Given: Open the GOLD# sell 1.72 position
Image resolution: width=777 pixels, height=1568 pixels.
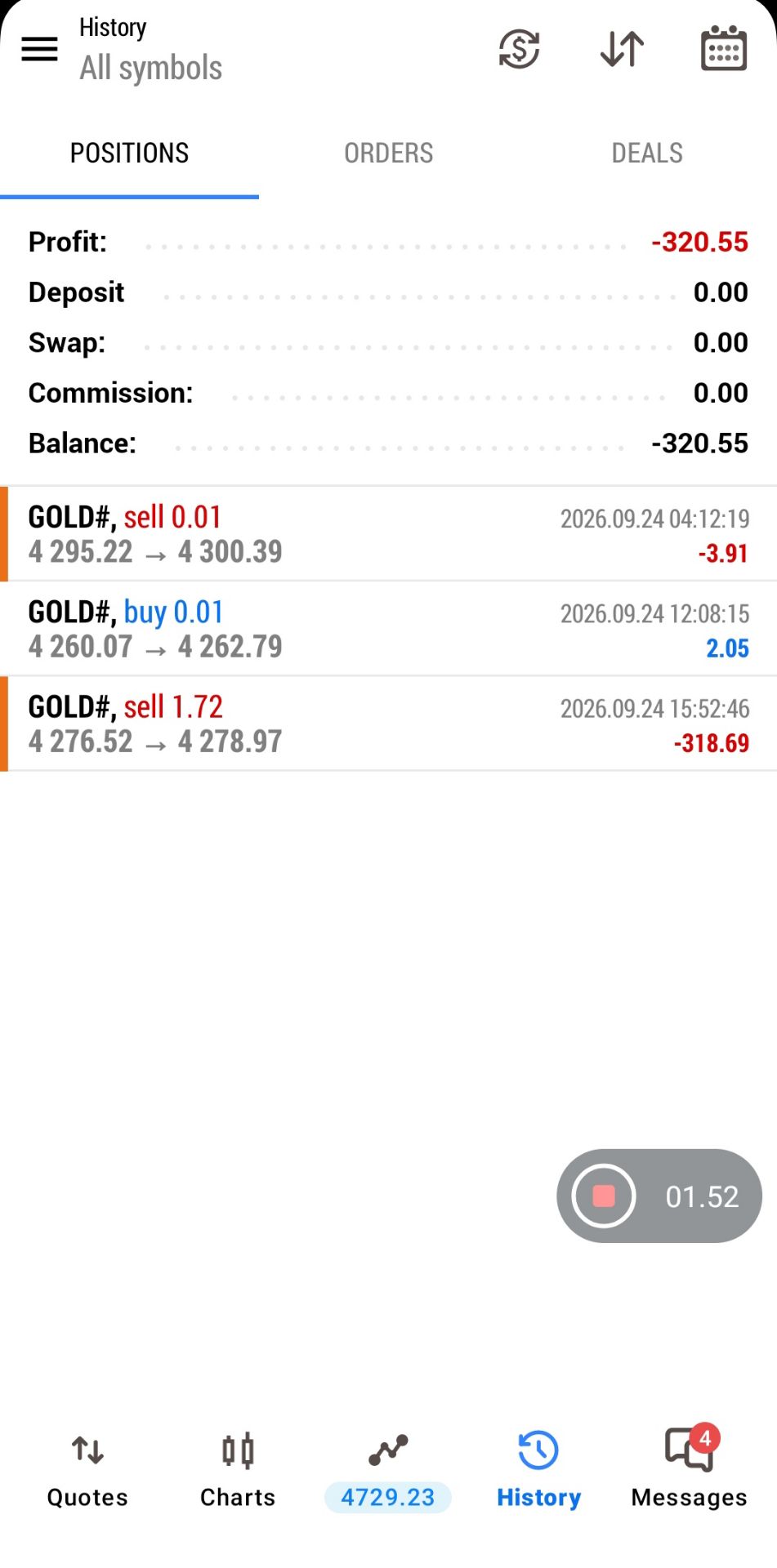Looking at the screenshot, I should point(388,724).
